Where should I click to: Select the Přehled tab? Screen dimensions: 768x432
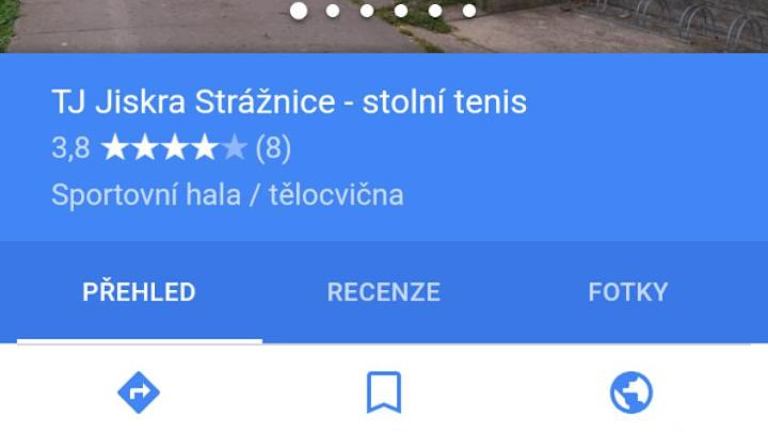139,292
